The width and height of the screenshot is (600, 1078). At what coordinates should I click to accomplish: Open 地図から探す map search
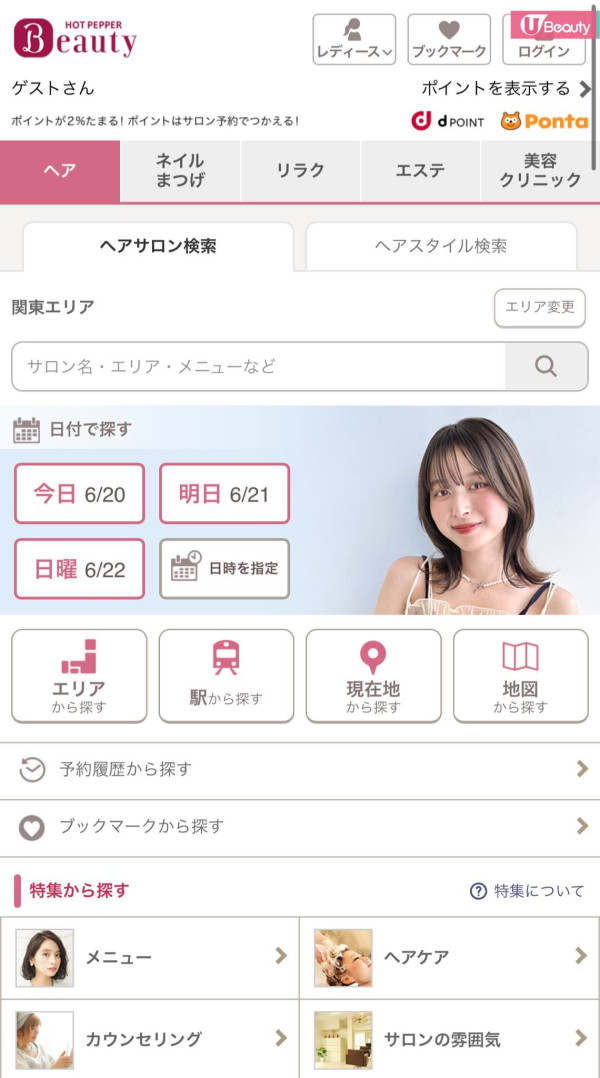pyautogui.click(x=520, y=676)
